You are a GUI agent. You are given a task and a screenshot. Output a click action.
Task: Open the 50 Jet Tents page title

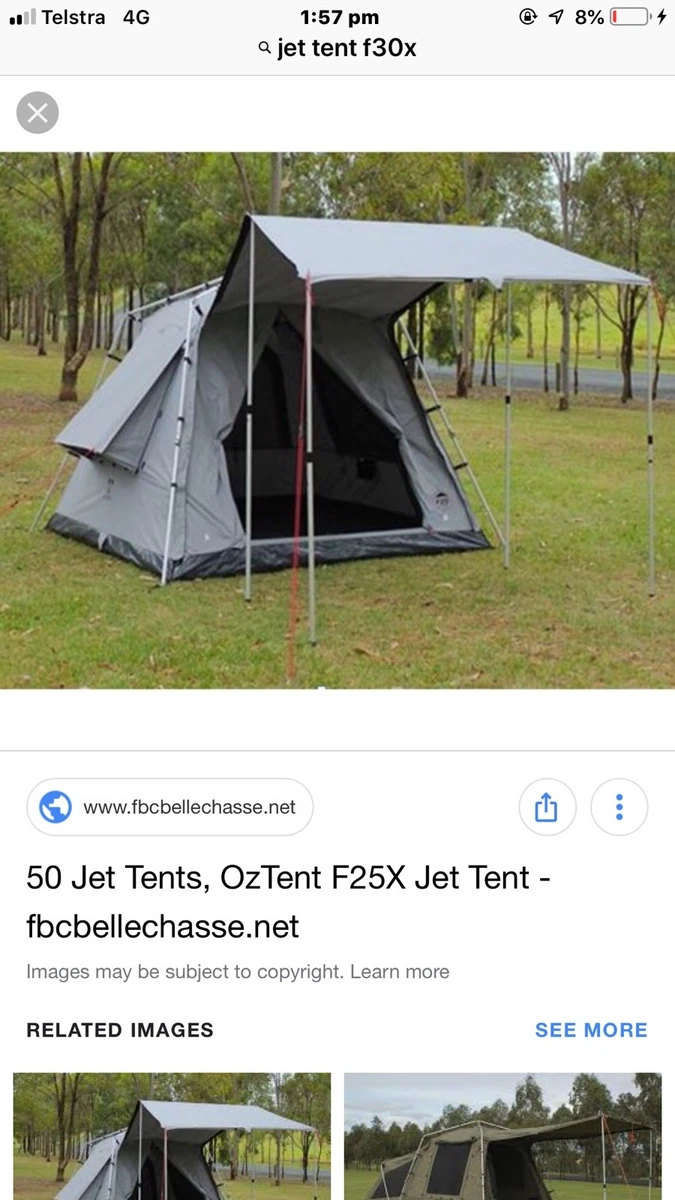(x=290, y=901)
